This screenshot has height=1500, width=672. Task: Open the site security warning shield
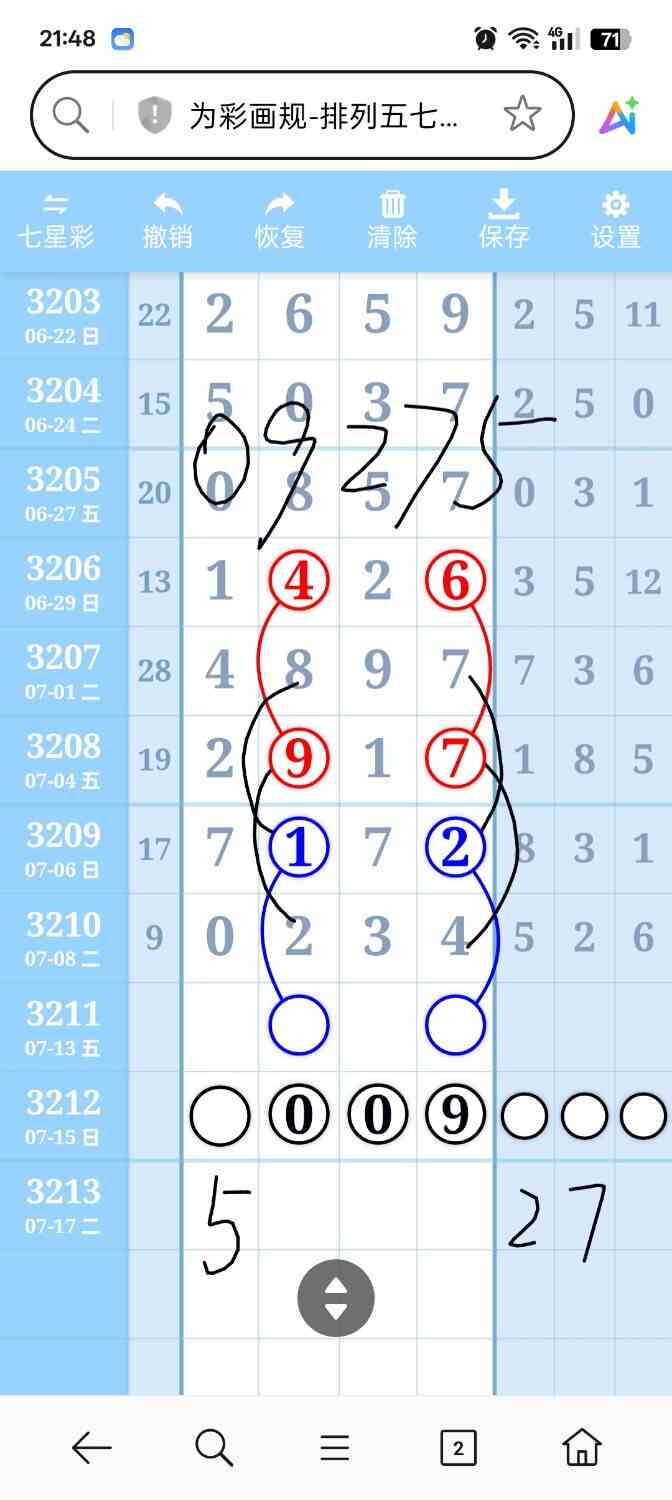pos(153,116)
